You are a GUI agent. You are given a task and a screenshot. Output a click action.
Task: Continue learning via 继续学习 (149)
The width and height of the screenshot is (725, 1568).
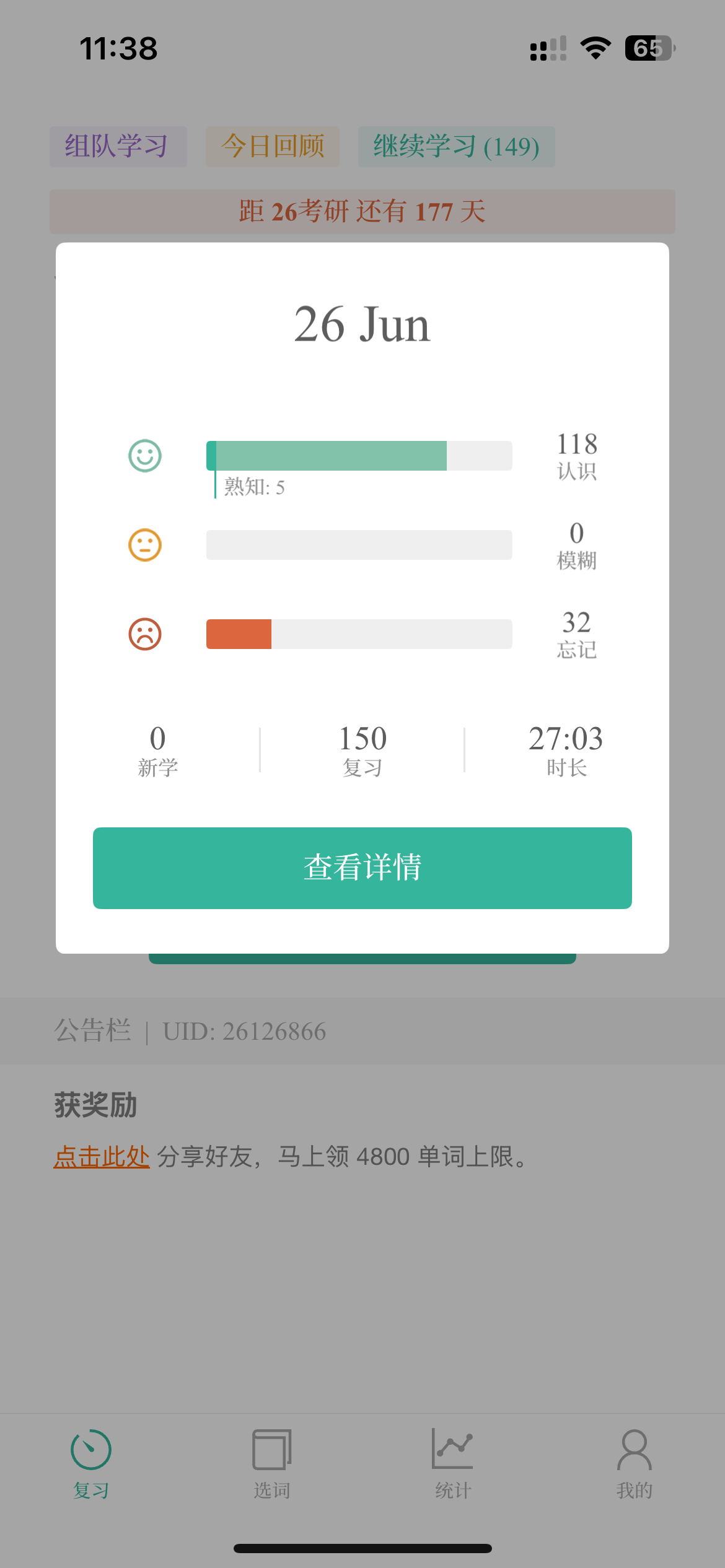click(456, 147)
